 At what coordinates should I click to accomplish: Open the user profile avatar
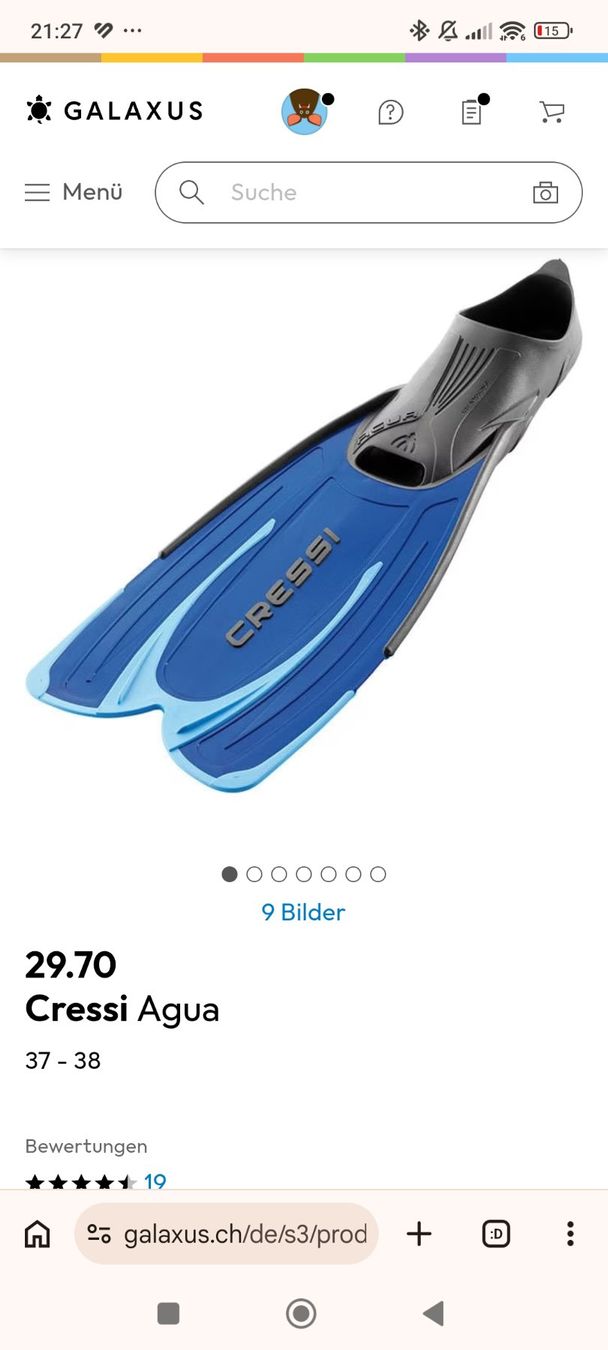(305, 111)
